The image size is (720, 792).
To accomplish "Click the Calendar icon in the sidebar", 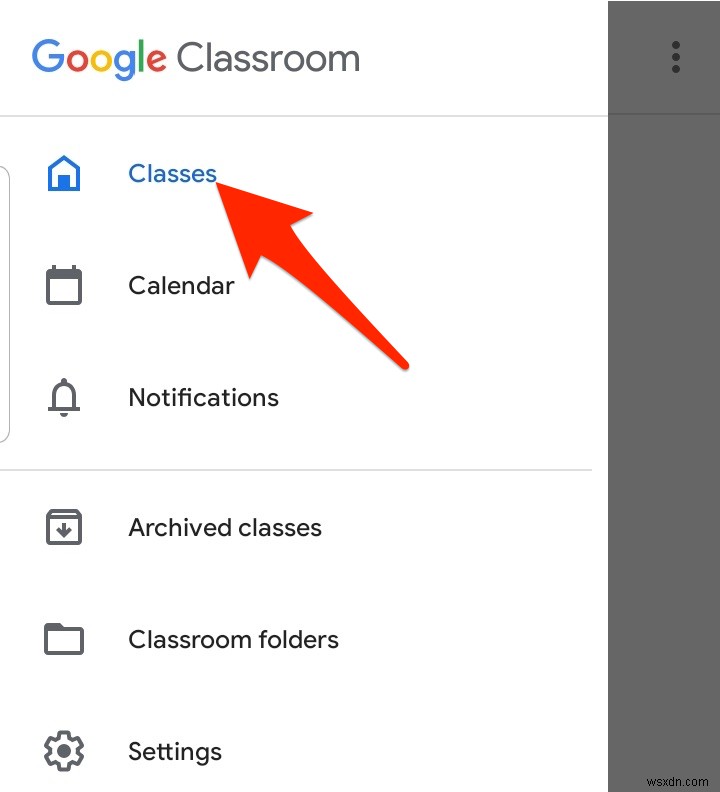I will point(63,285).
